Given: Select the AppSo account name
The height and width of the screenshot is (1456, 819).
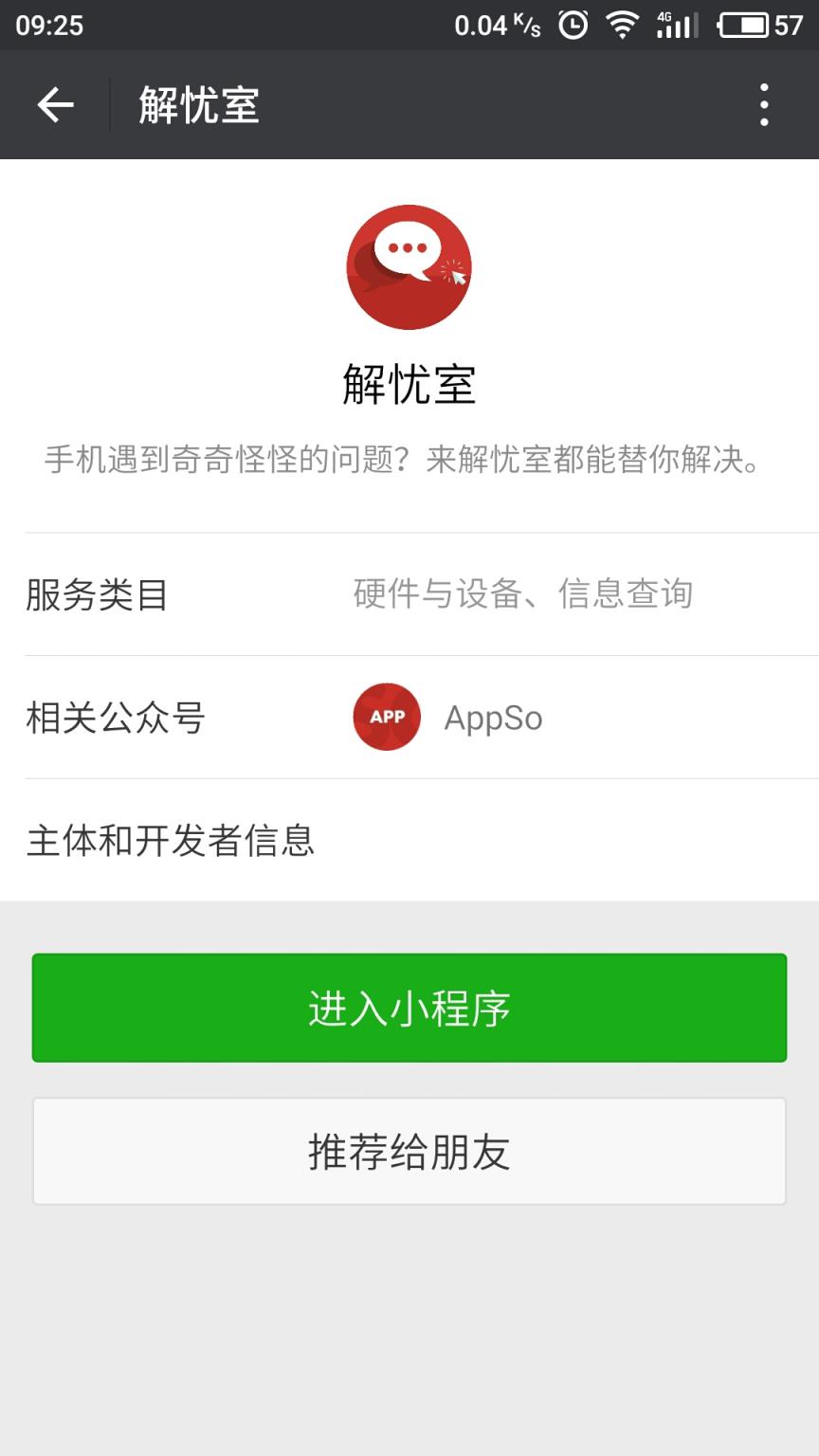Looking at the screenshot, I should point(493,718).
